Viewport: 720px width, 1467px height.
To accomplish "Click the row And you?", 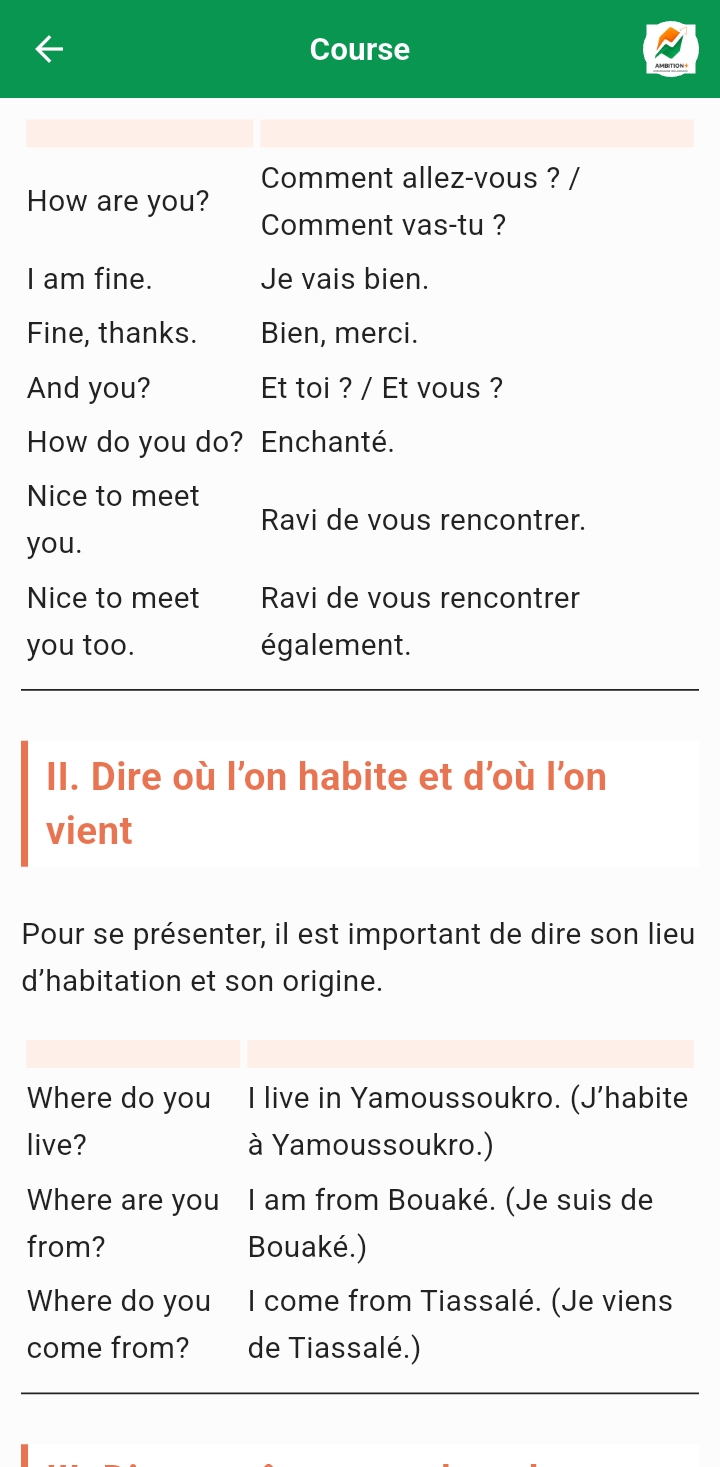I will pyautogui.click(x=90, y=387).
